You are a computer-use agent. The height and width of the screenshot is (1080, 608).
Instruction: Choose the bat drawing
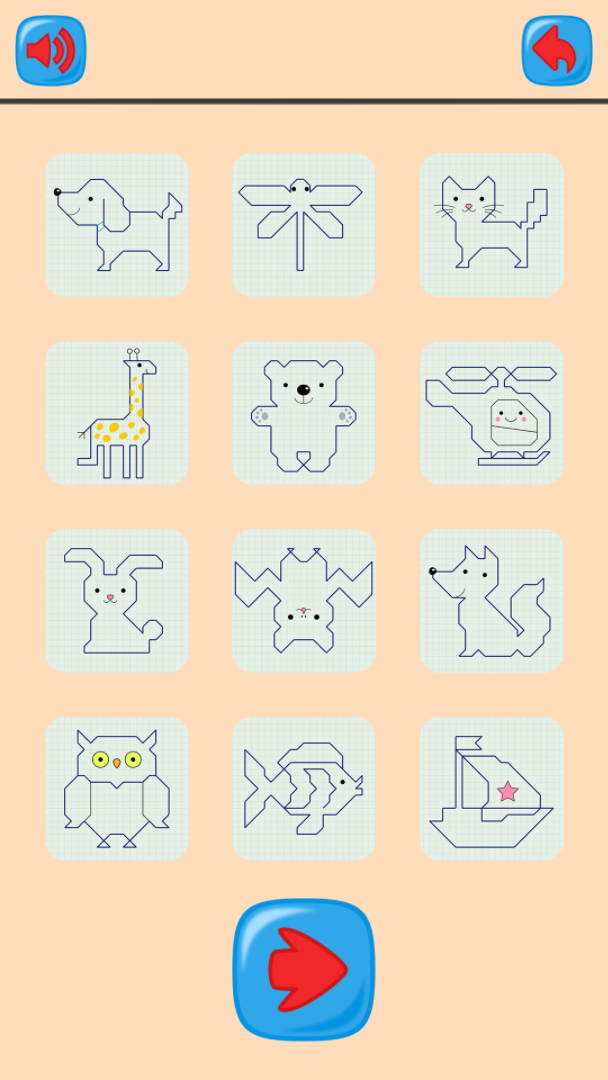point(304,601)
